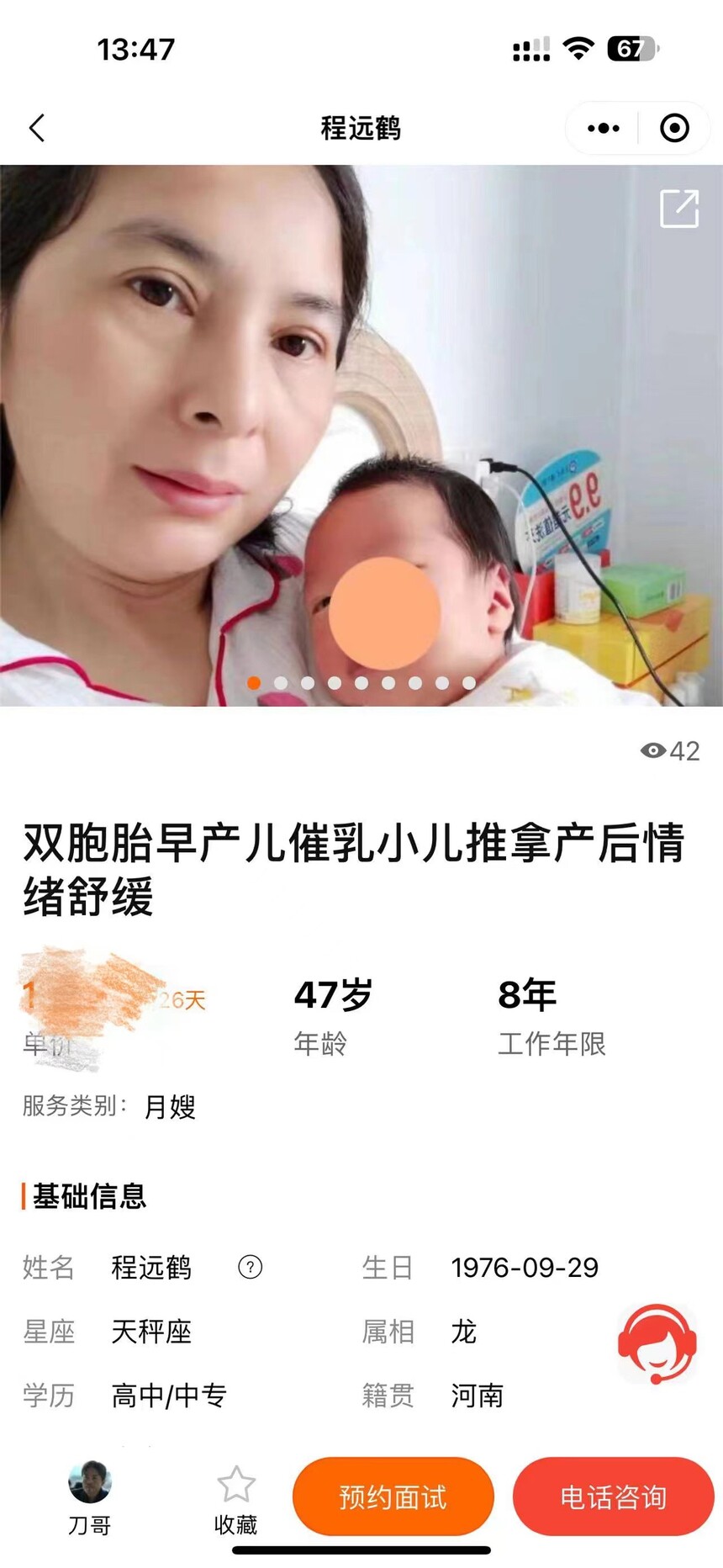Tap the question mark beside the name
The image size is (723, 1568).
250,1267
